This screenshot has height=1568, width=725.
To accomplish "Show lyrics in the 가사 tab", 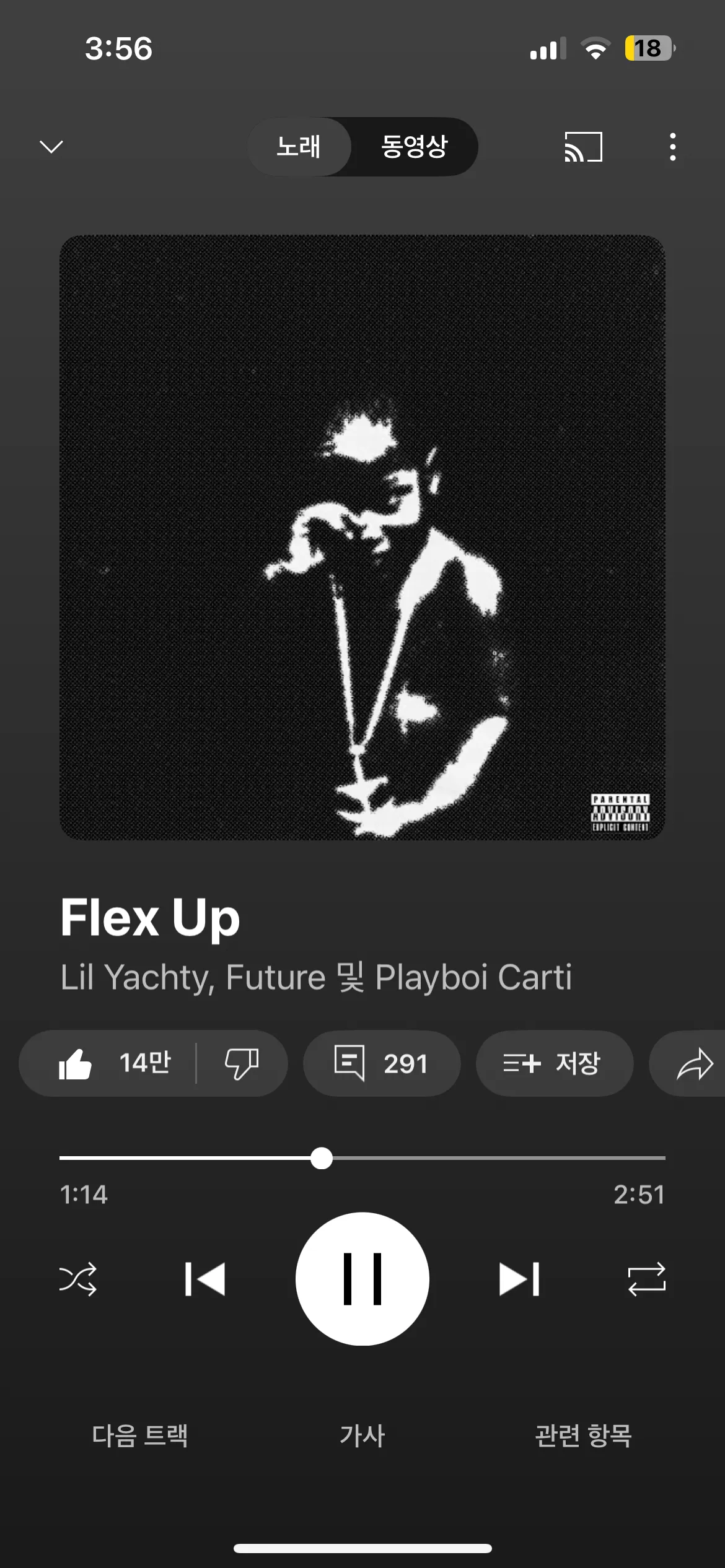I will 362,1435.
